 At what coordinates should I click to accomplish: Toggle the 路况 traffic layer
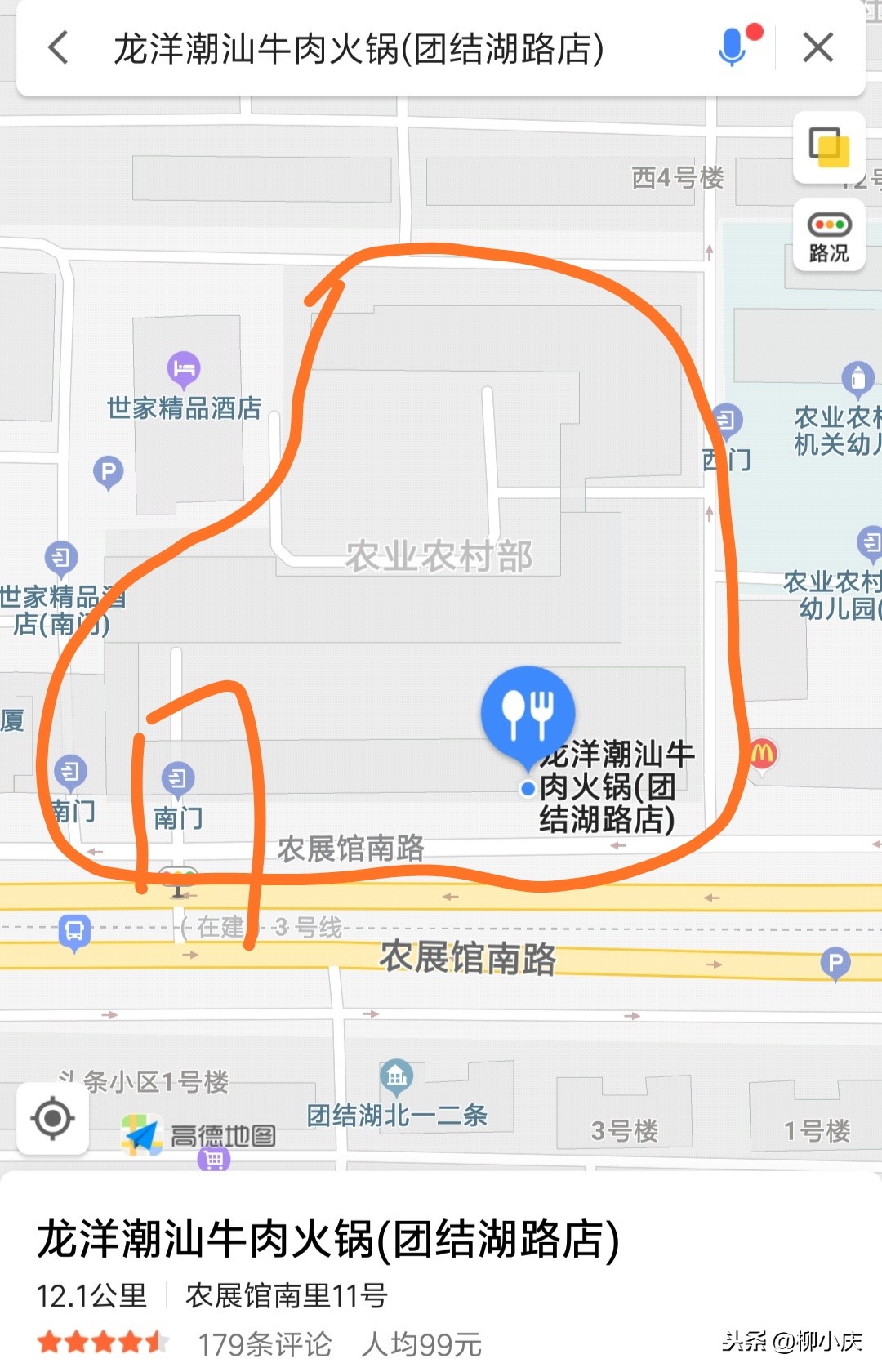pyautogui.click(x=828, y=237)
